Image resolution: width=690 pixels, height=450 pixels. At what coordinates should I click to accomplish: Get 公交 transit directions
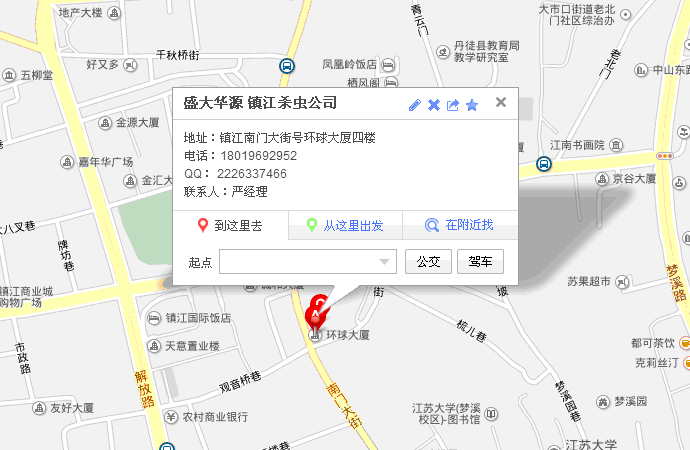click(x=428, y=262)
